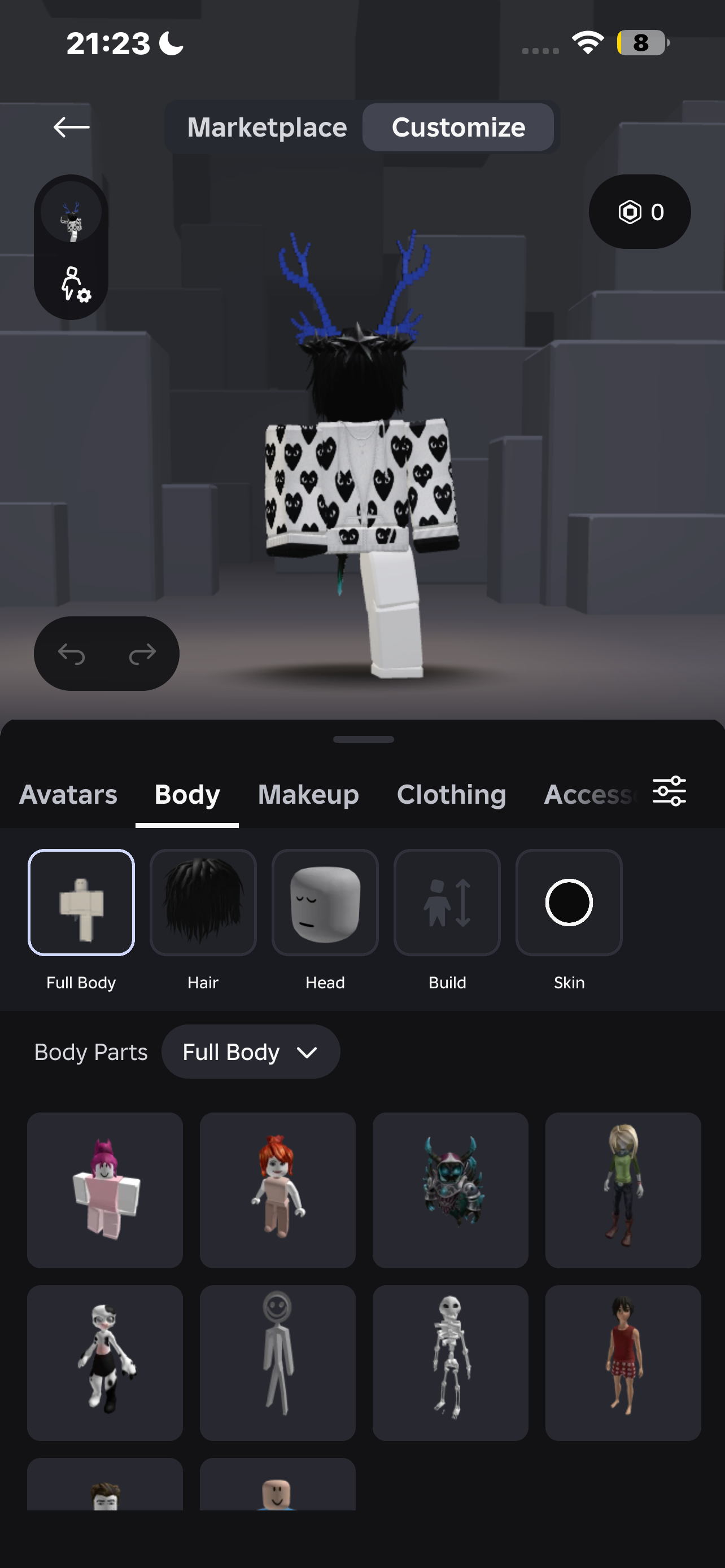The height and width of the screenshot is (1568, 725).
Task: Open the Clothing category
Action: 451,794
